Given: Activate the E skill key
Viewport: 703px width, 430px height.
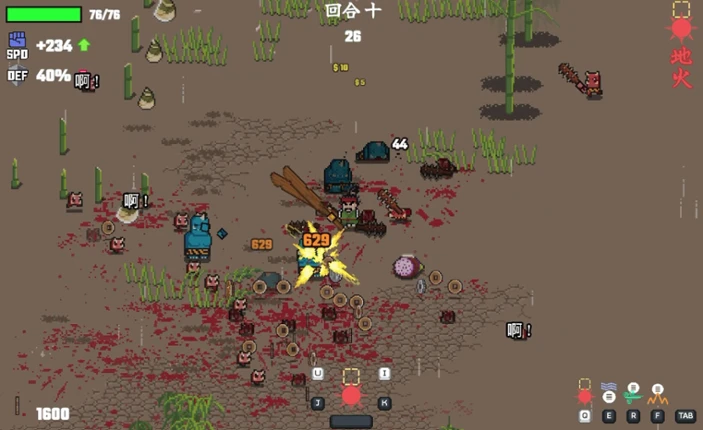Looking at the screenshot, I should (609, 416).
